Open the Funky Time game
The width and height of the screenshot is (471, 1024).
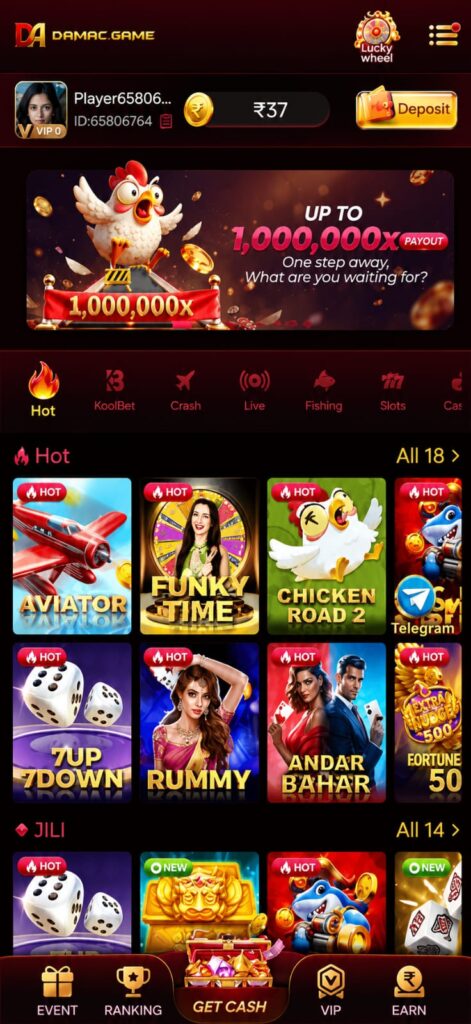pos(199,556)
